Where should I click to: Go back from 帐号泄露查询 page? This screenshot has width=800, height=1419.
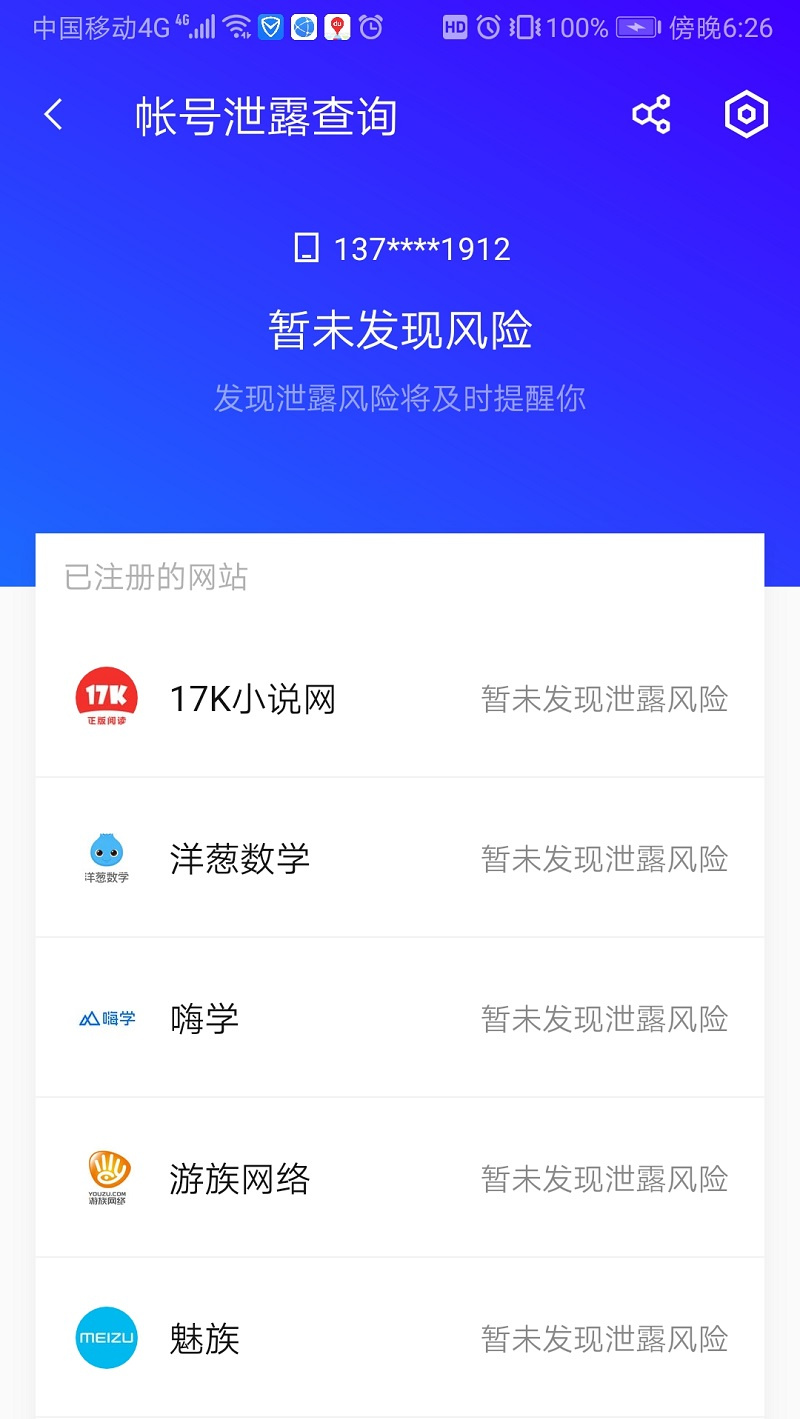54,115
